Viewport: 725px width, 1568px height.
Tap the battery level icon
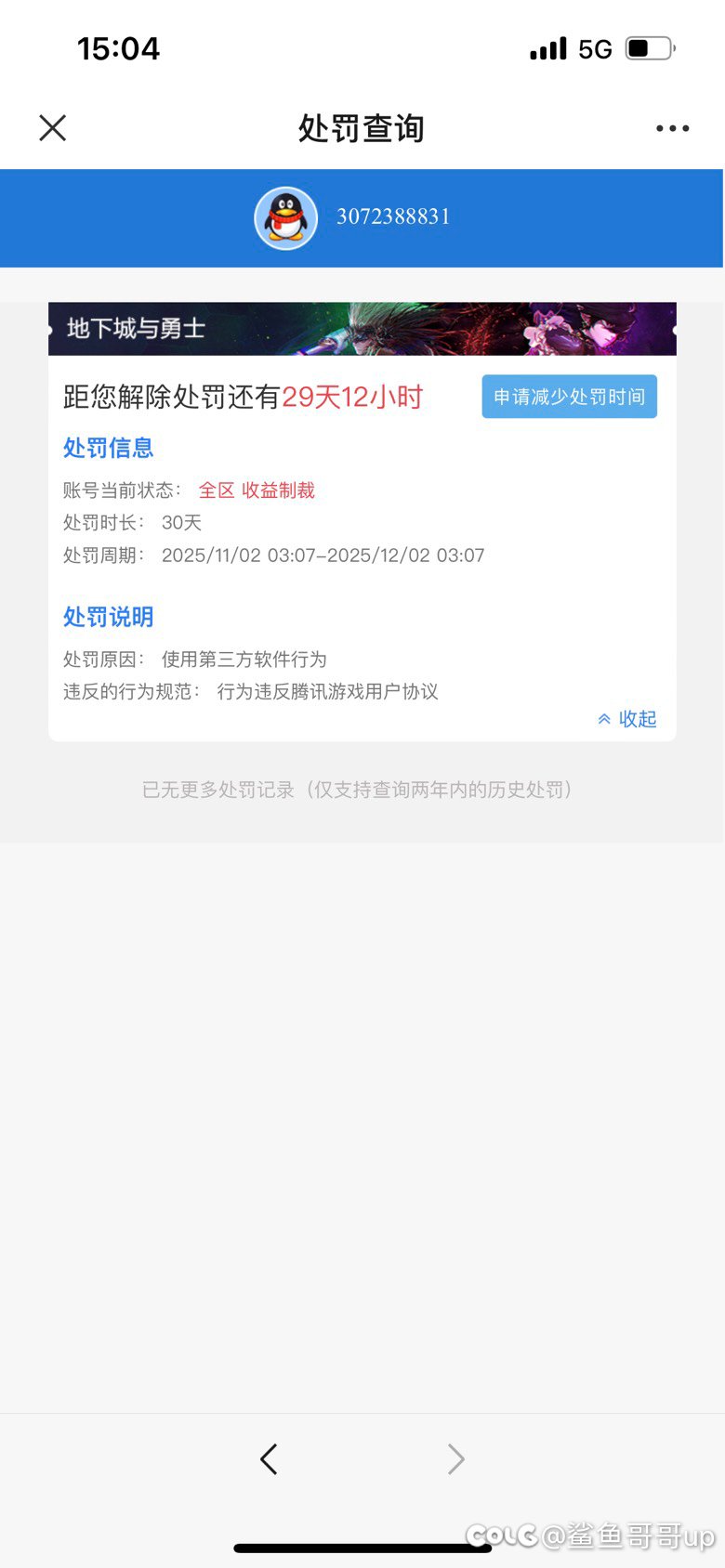coord(650,46)
